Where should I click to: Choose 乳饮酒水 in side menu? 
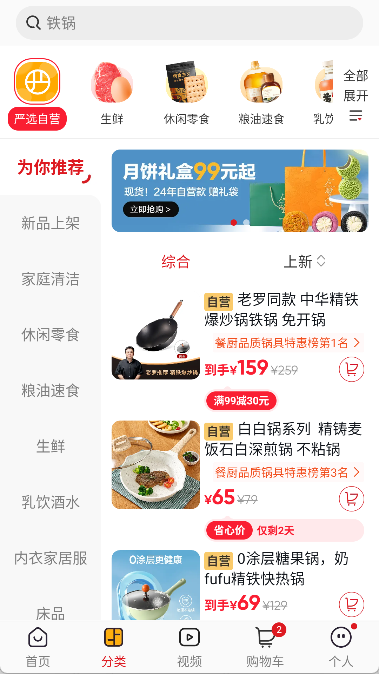(50, 502)
